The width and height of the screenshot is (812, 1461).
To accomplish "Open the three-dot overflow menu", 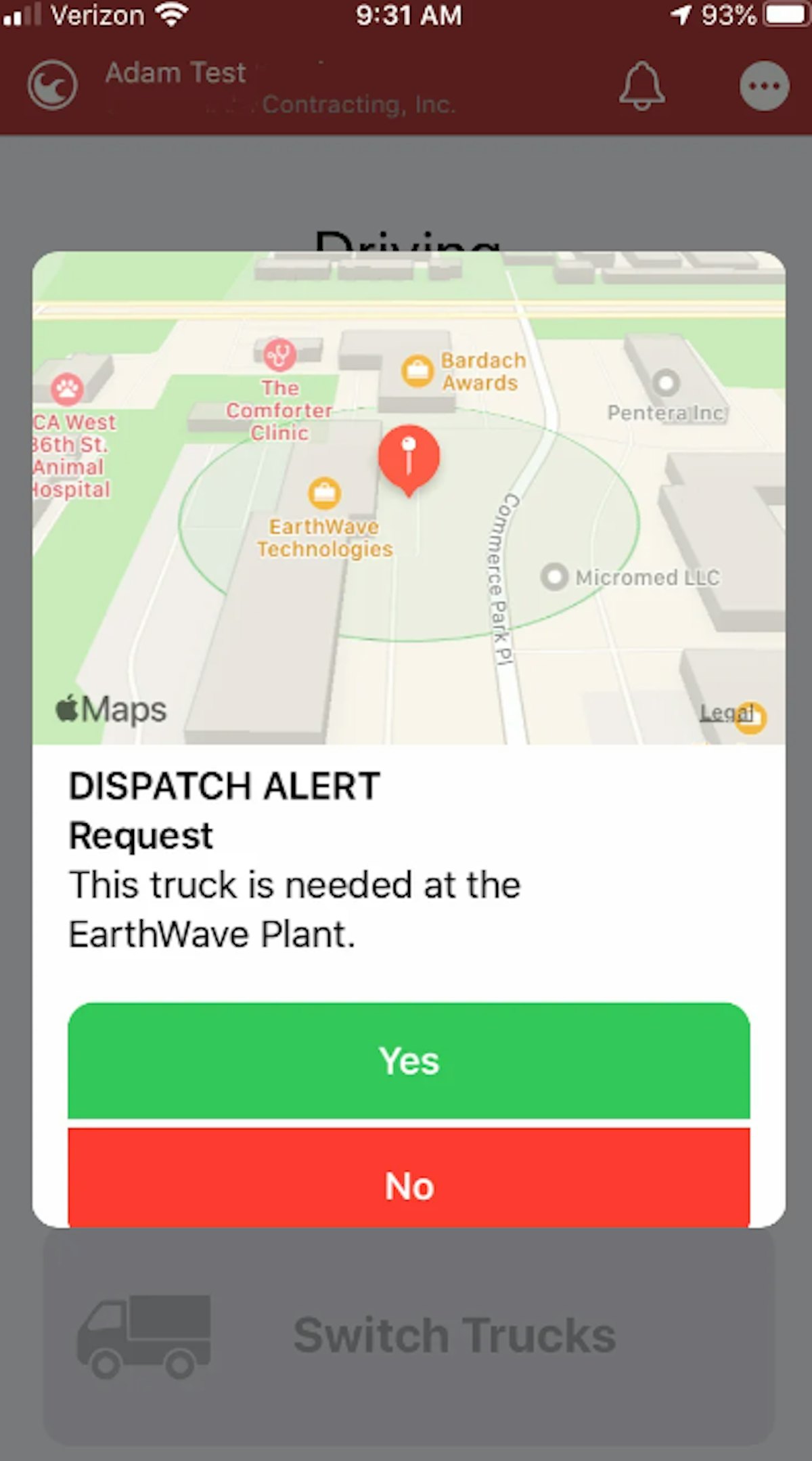I will [764, 87].
